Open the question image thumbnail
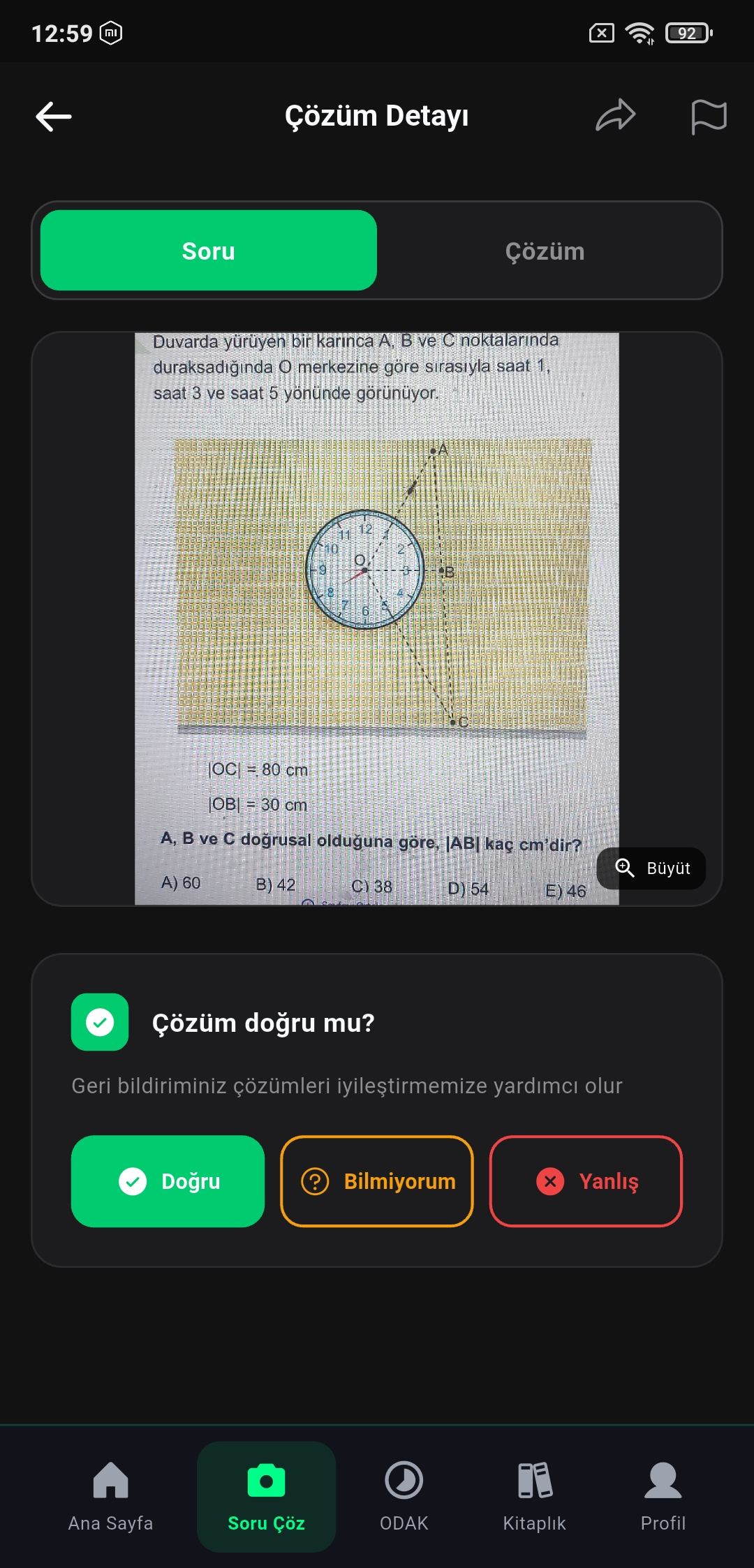754x1568 pixels. click(377, 614)
